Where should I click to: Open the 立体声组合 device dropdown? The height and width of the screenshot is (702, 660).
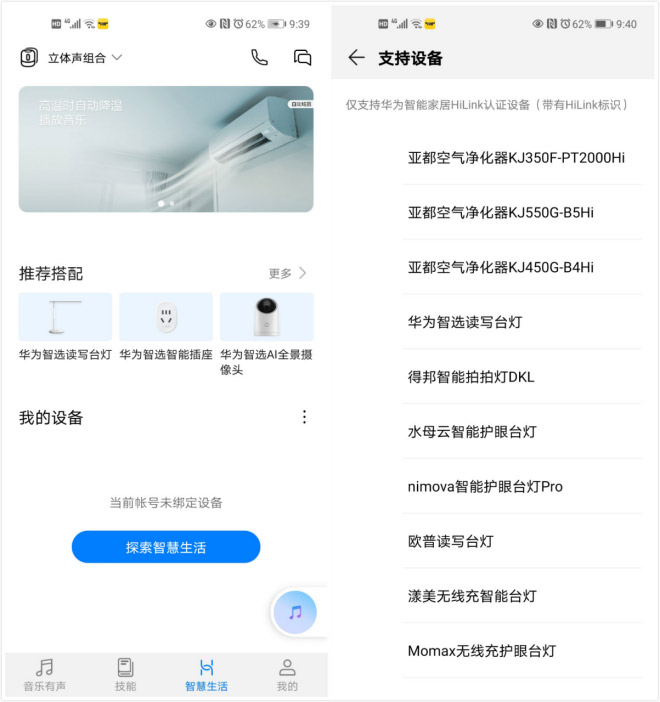click(x=84, y=58)
